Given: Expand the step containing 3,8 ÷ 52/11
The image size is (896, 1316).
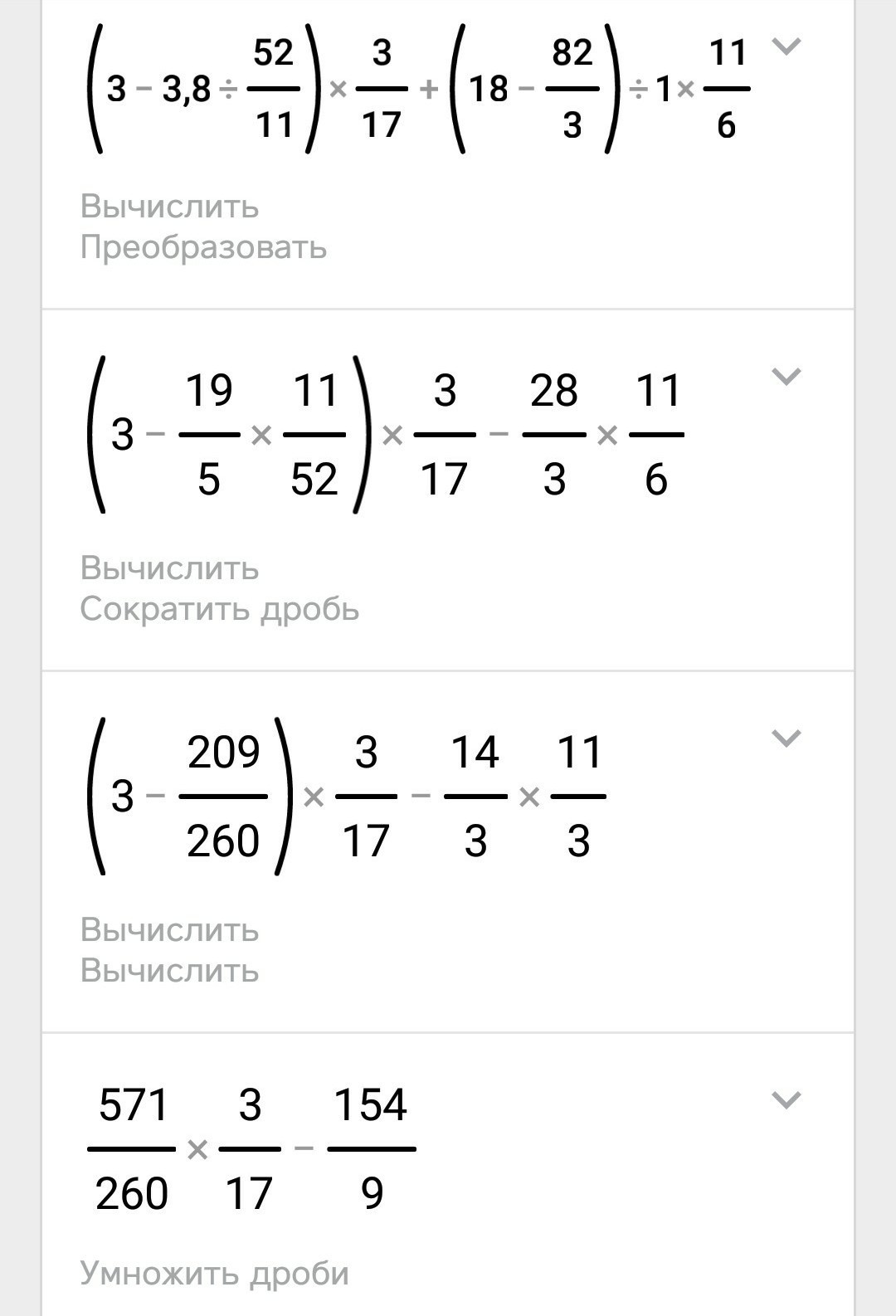Looking at the screenshot, I should click(786, 46).
